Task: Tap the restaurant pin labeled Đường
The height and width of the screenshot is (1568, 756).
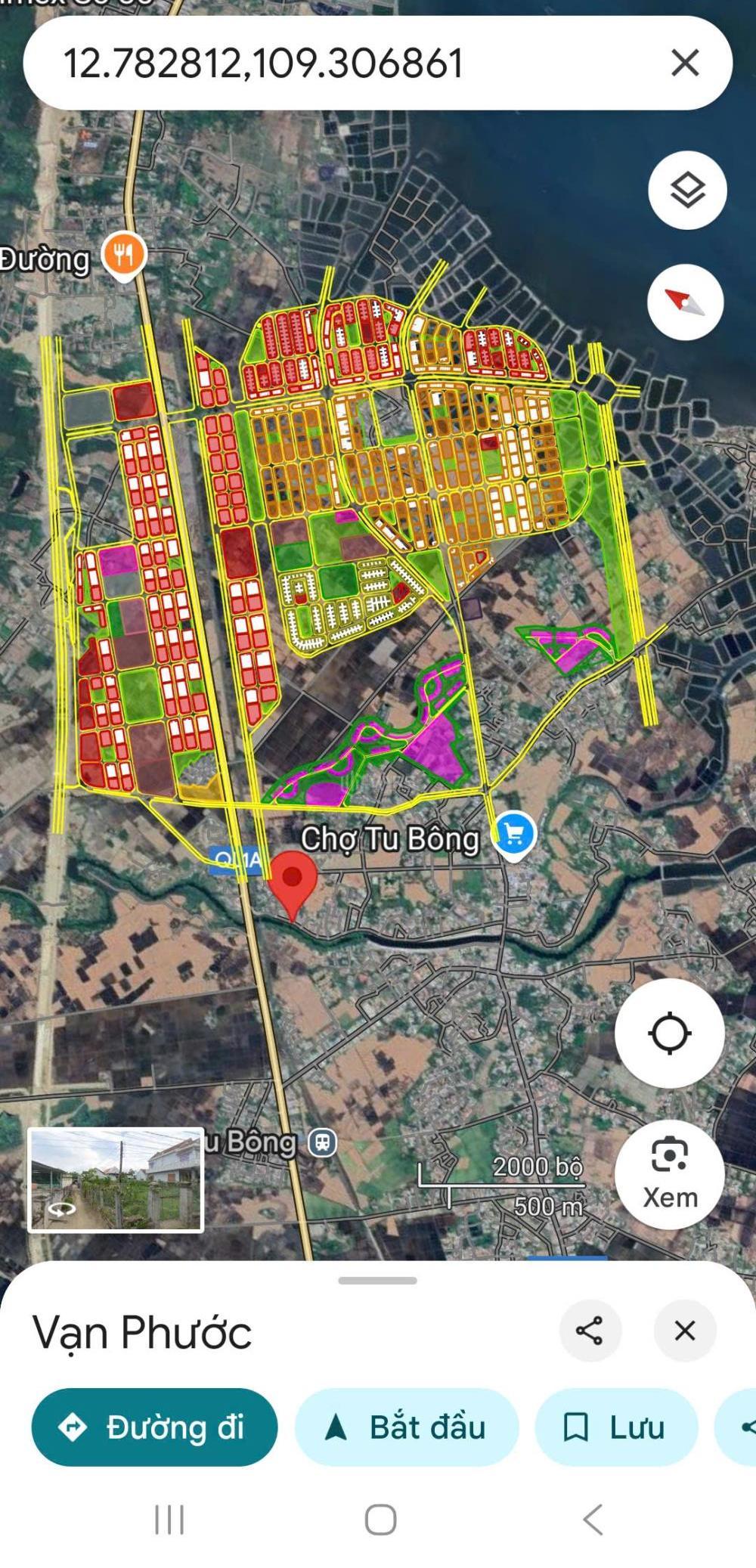Action: coord(124,256)
